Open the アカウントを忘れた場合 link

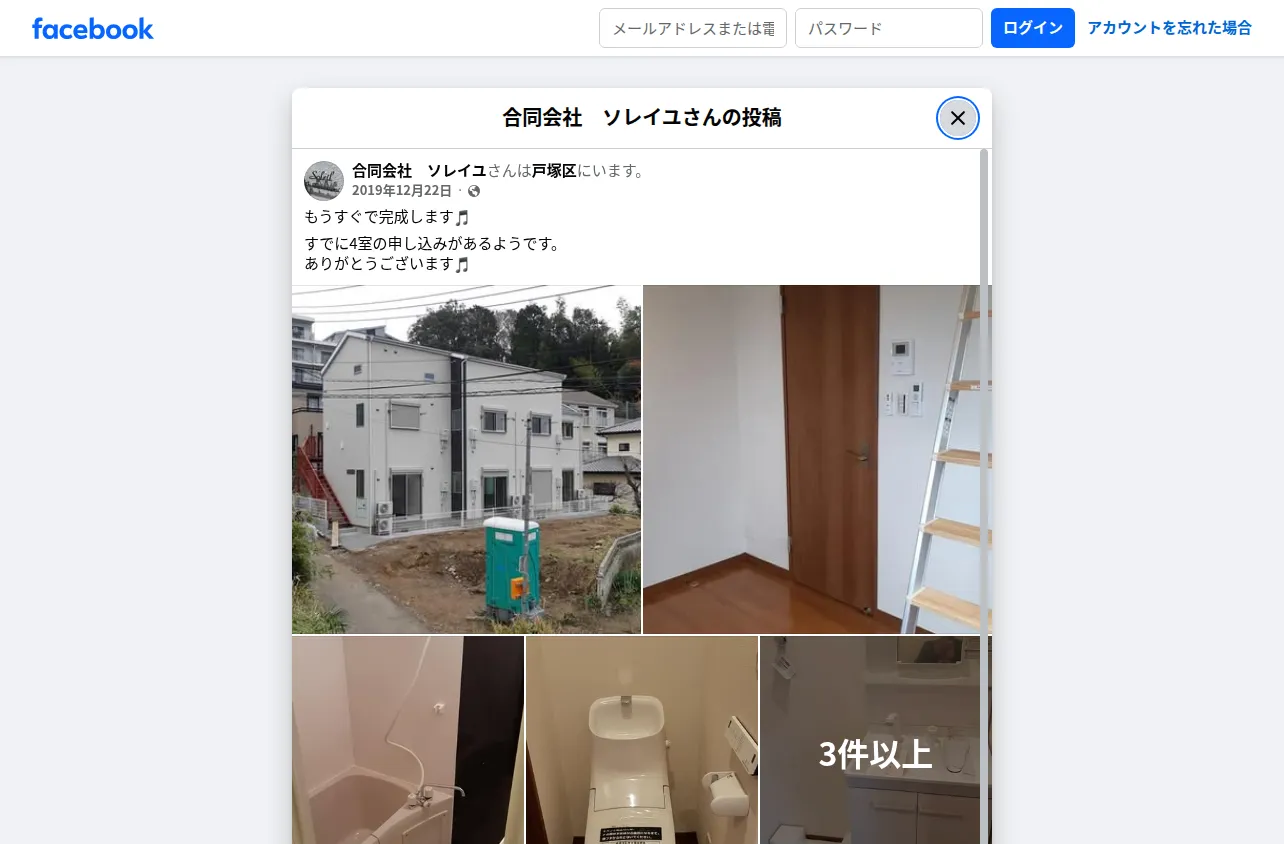pyautogui.click(x=1170, y=28)
